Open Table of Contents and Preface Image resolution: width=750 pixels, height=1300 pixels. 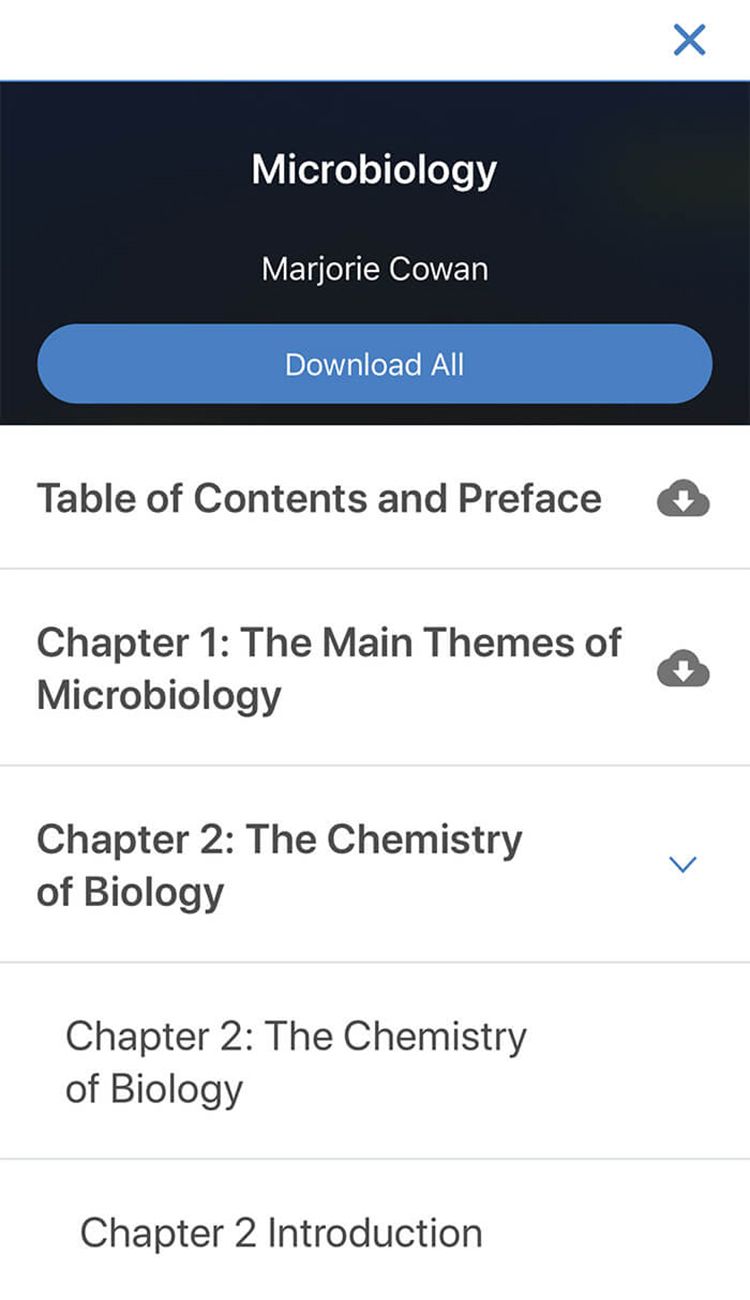(319, 498)
